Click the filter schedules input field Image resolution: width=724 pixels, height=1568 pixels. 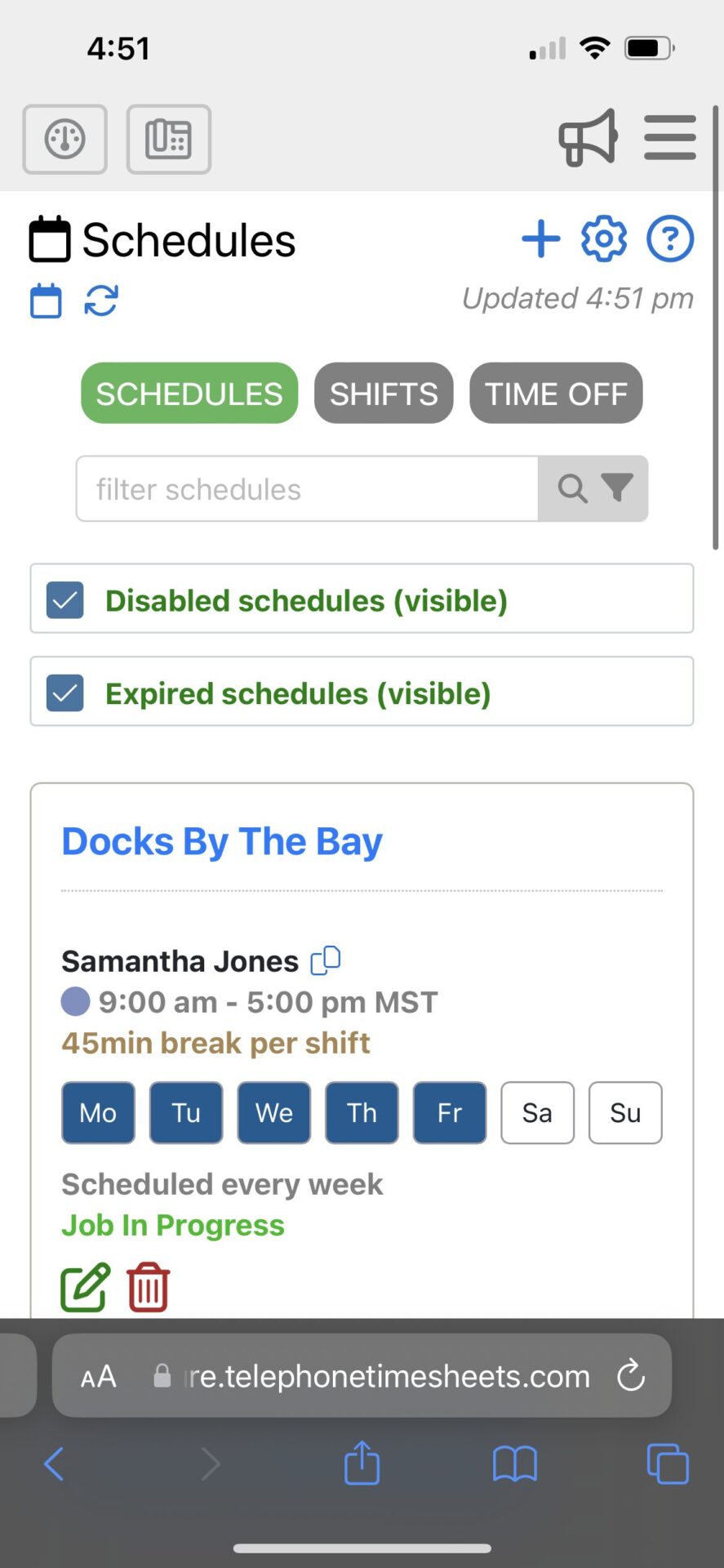coord(306,488)
